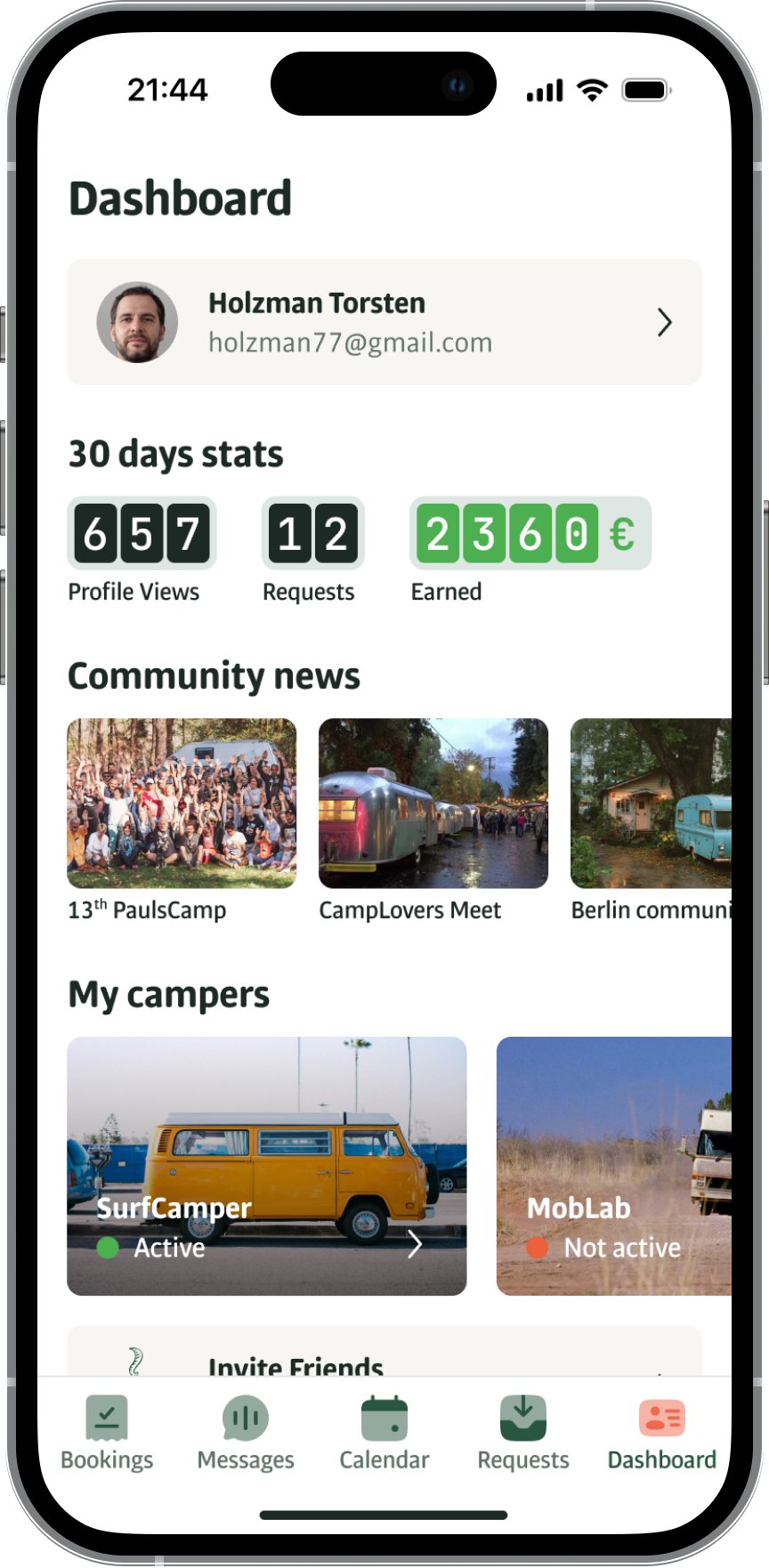Open the Berlin community news tile
This screenshot has height=1568, width=769.
coord(651,804)
